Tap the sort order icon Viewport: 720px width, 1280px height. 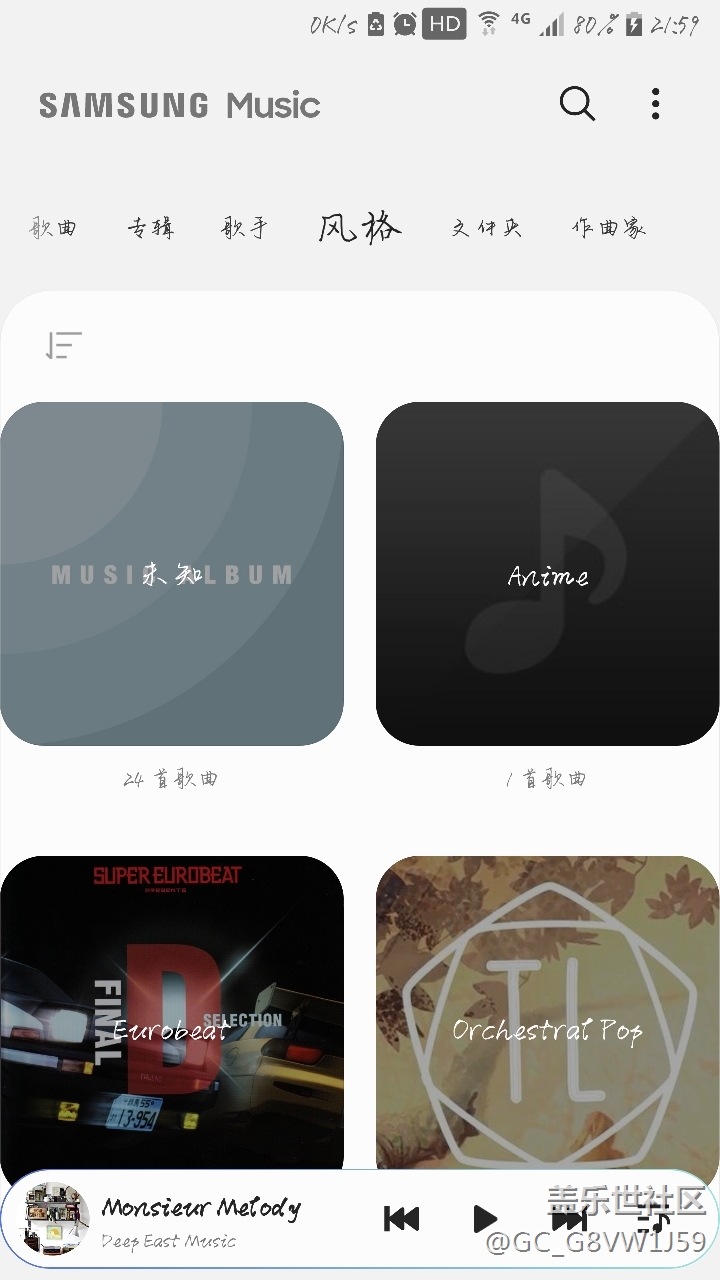point(63,345)
